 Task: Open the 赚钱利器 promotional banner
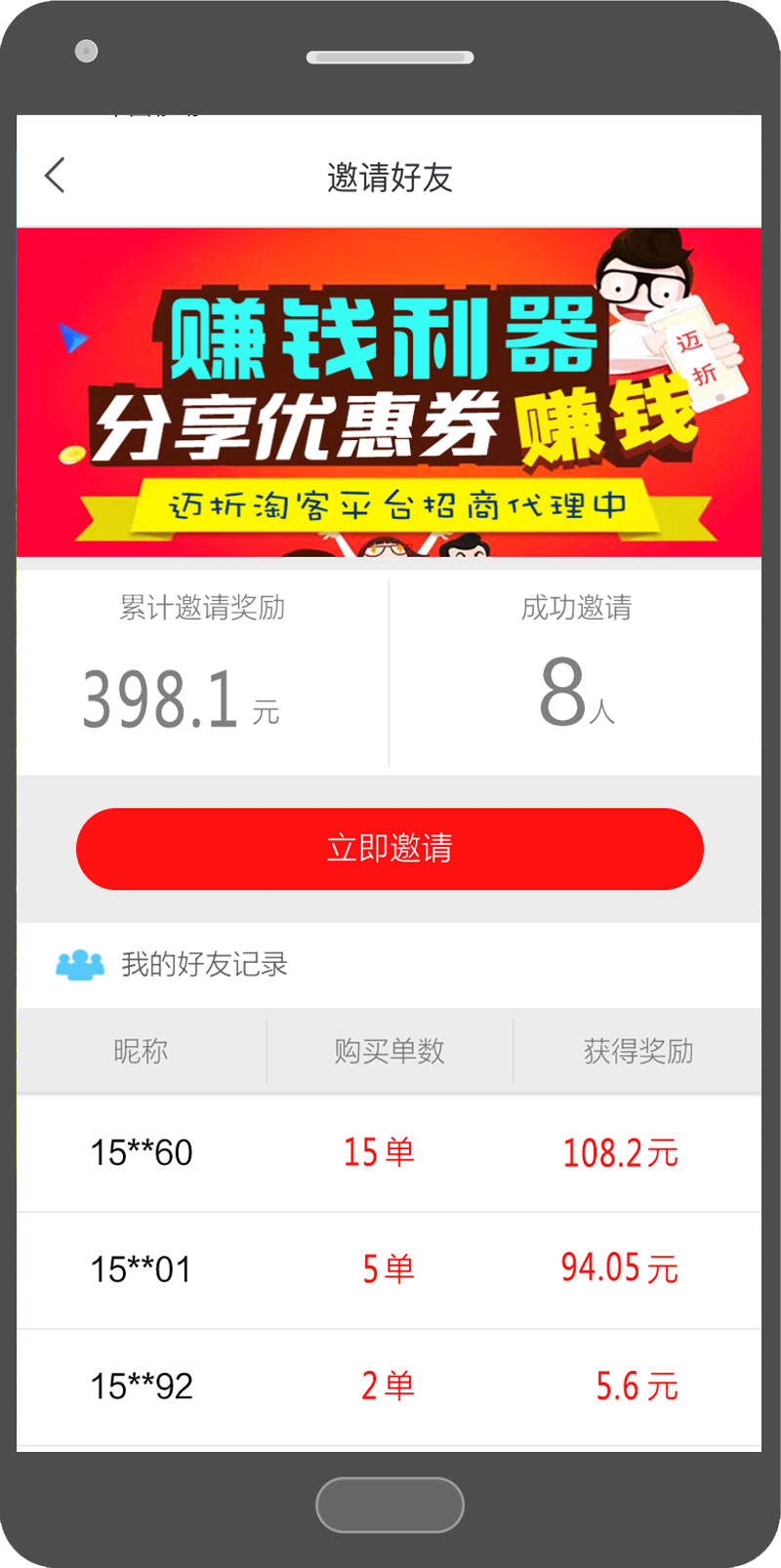point(389,392)
